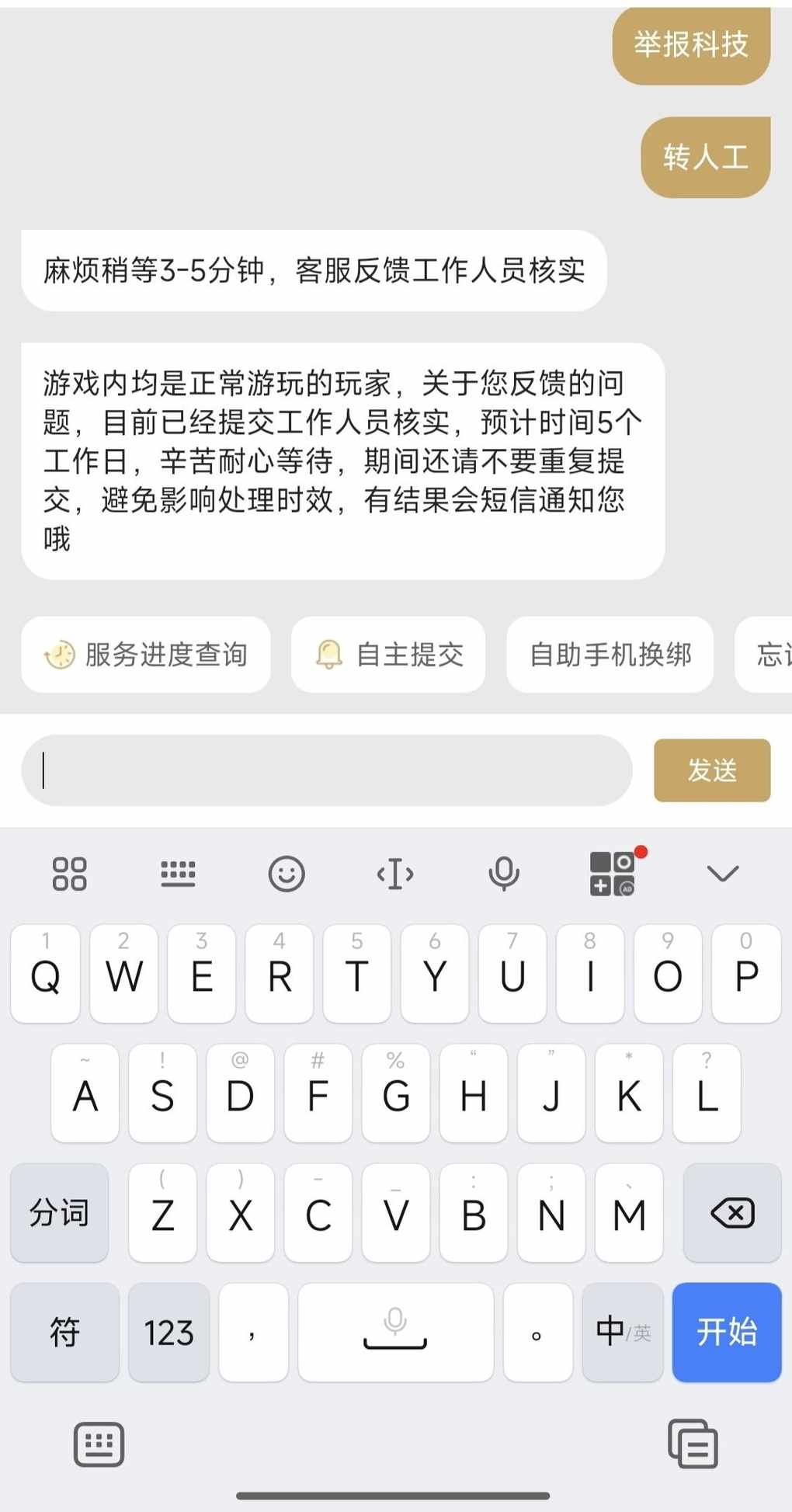Tap the 分词 key
Screen dimensions: 792x1512
pyautogui.click(x=60, y=1213)
